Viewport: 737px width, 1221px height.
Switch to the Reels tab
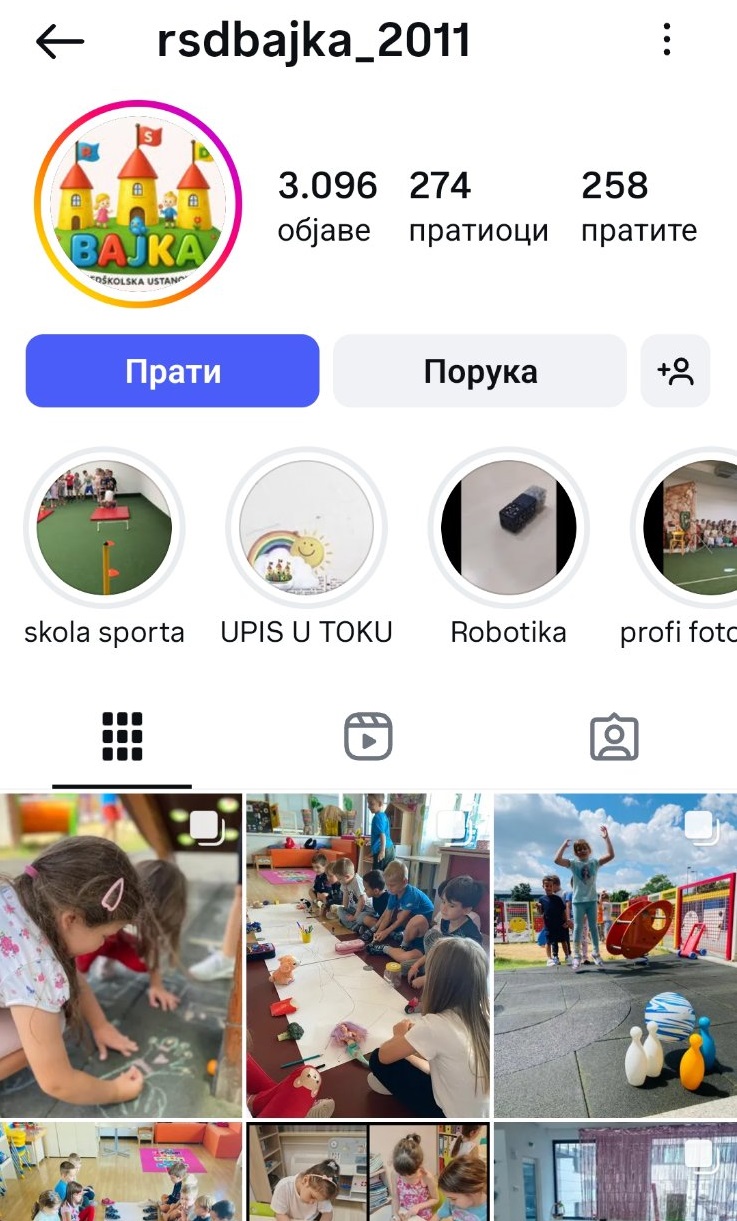click(368, 737)
